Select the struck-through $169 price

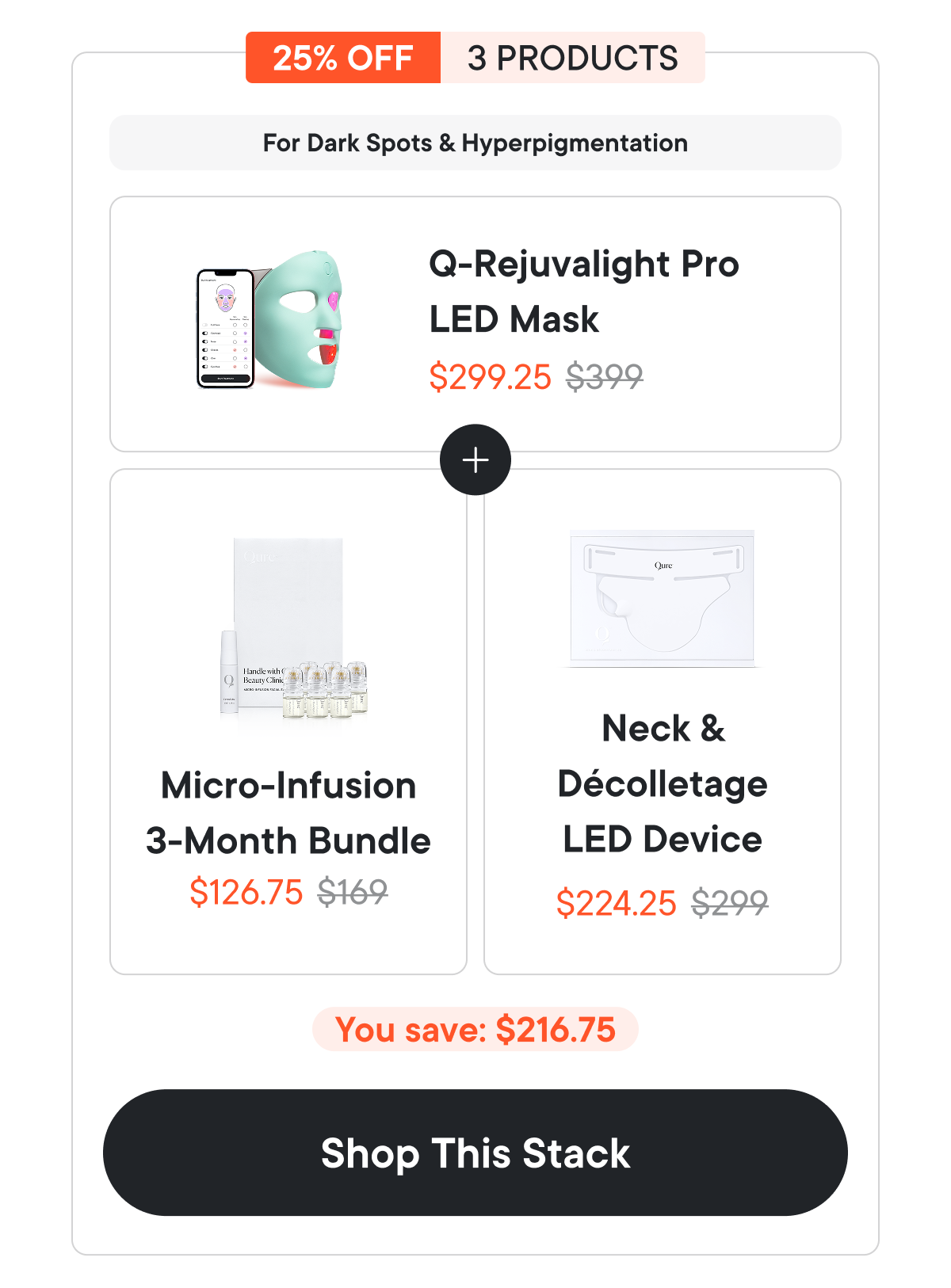pos(352,892)
